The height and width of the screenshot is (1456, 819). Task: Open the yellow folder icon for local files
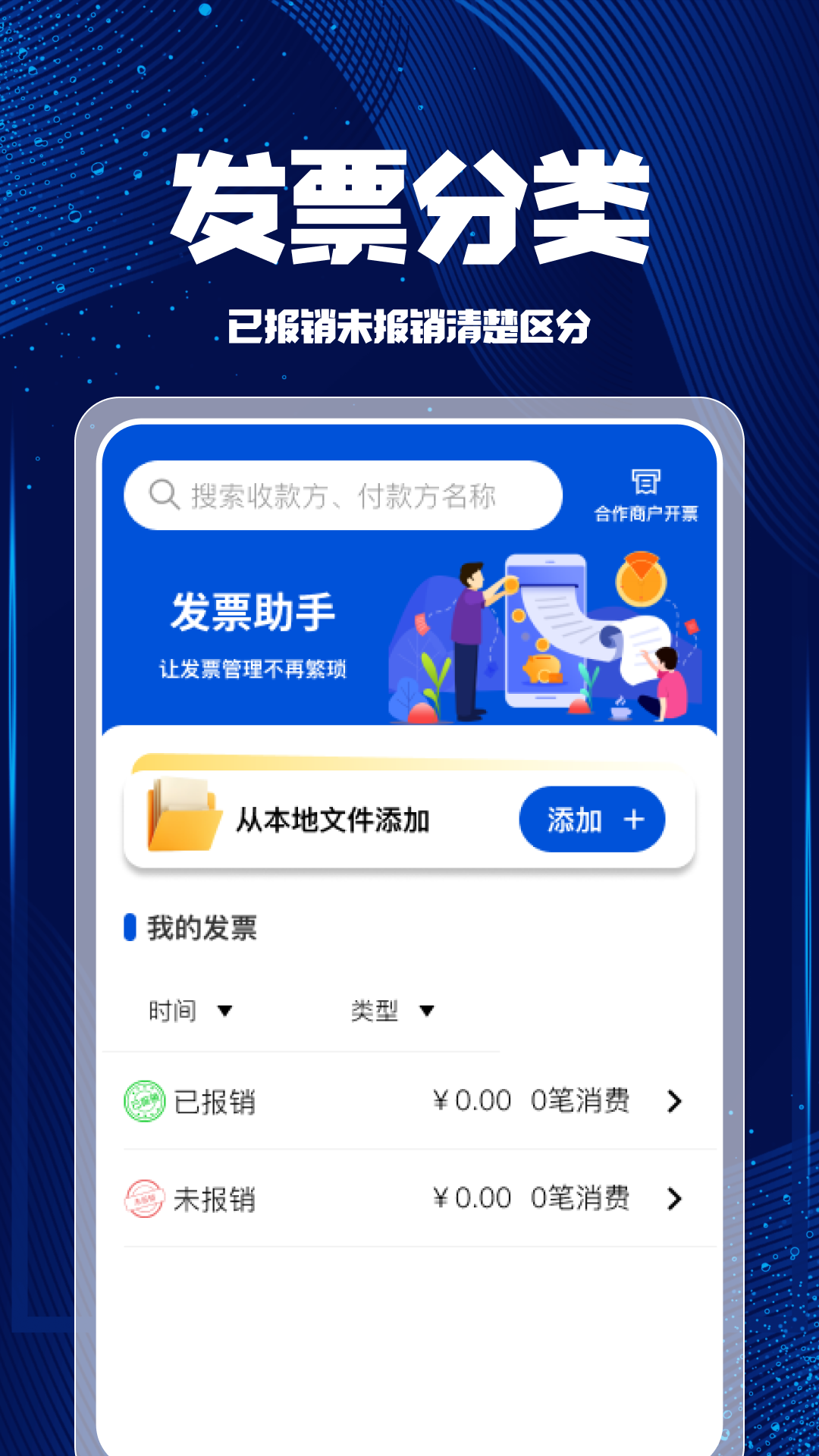pos(182,820)
